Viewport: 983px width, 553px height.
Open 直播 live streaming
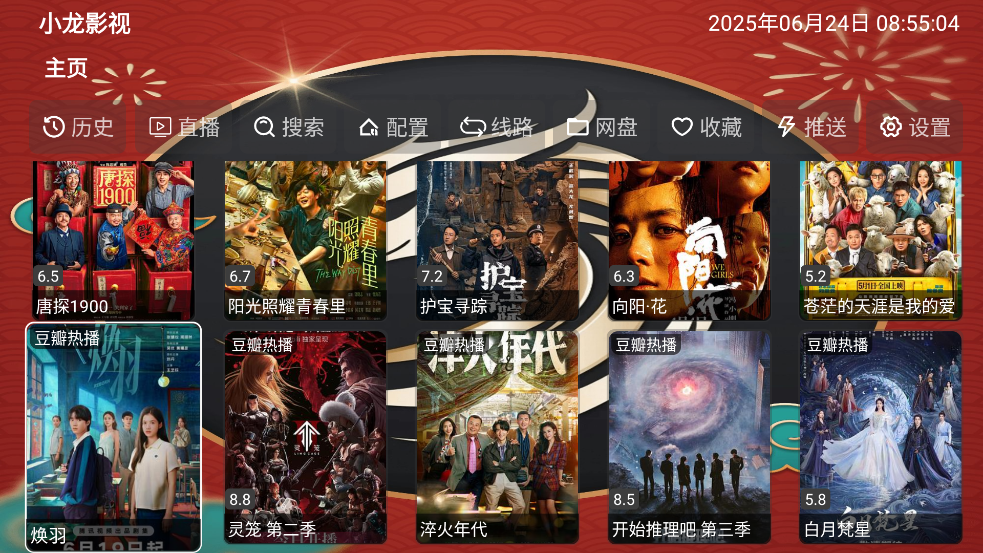click(184, 127)
